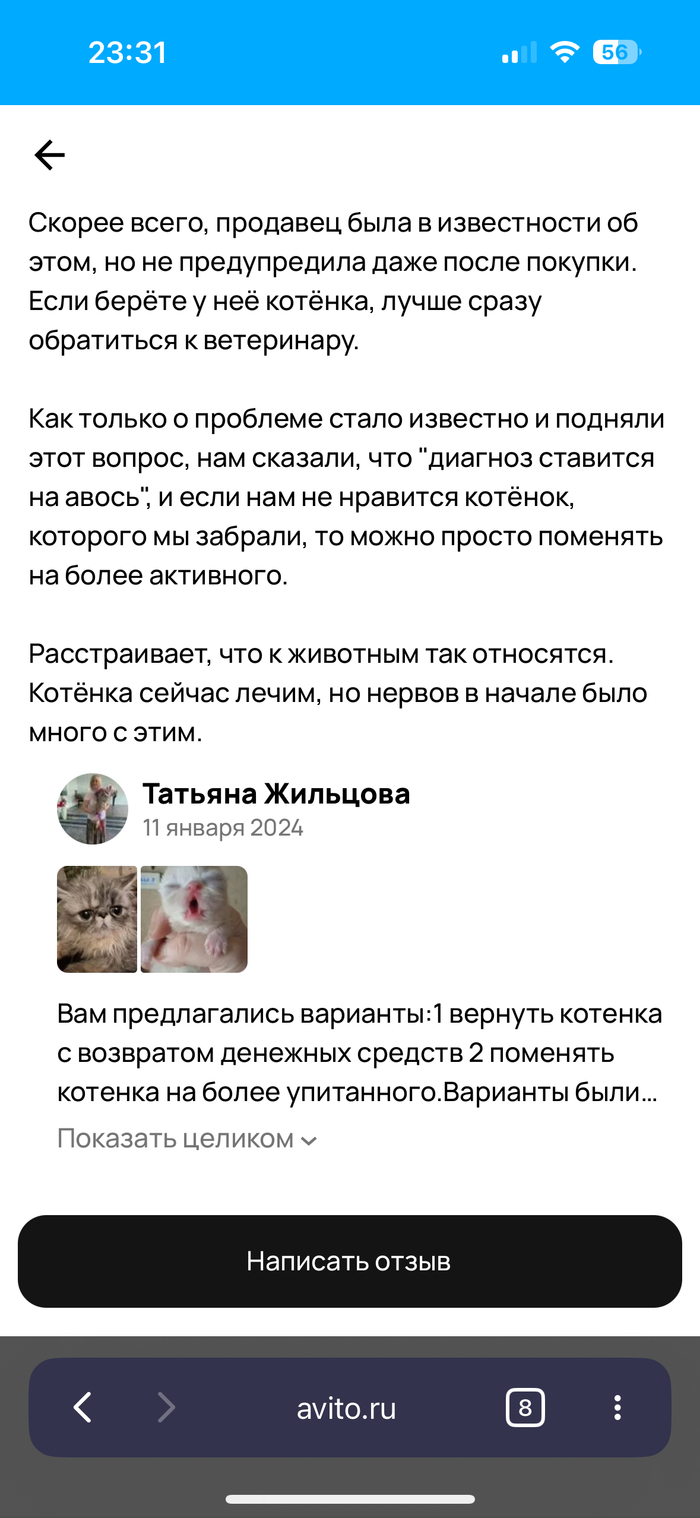Viewport: 700px width, 1518px height.
Task: Open Татьяна Жильцова's profile avatar
Action: [92, 808]
